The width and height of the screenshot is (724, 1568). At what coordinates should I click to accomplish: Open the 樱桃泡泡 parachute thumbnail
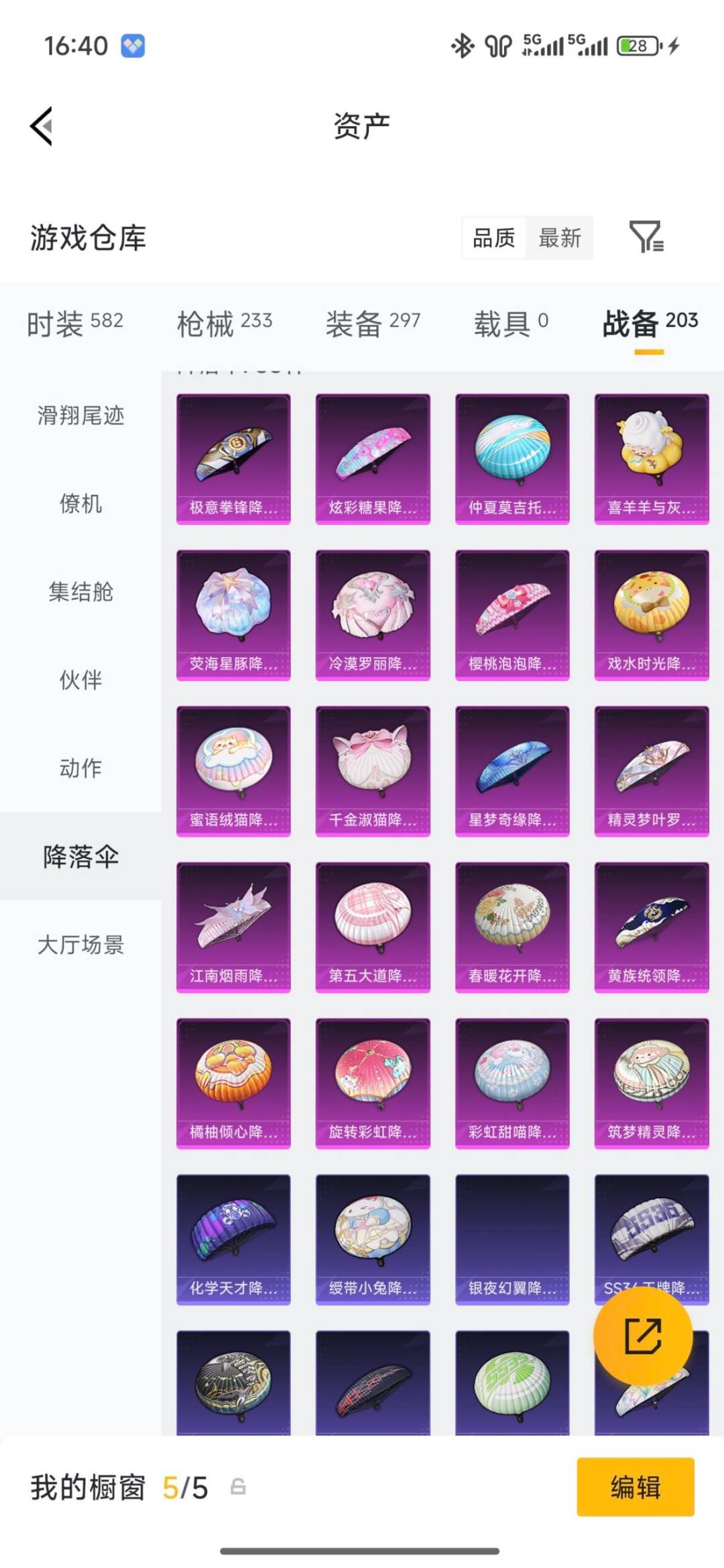click(512, 613)
